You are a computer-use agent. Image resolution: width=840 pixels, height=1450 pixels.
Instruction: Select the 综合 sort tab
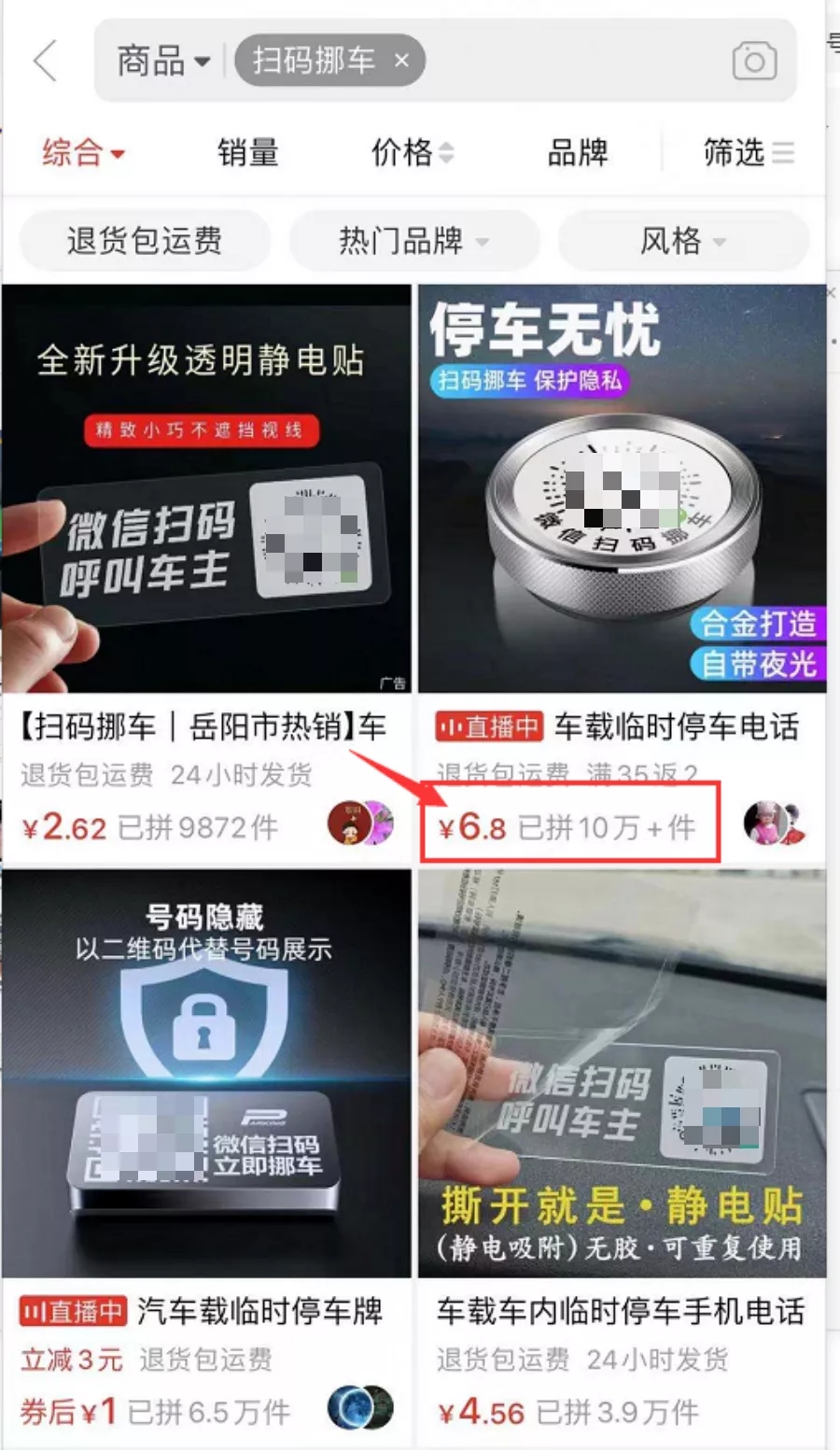coord(82,152)
